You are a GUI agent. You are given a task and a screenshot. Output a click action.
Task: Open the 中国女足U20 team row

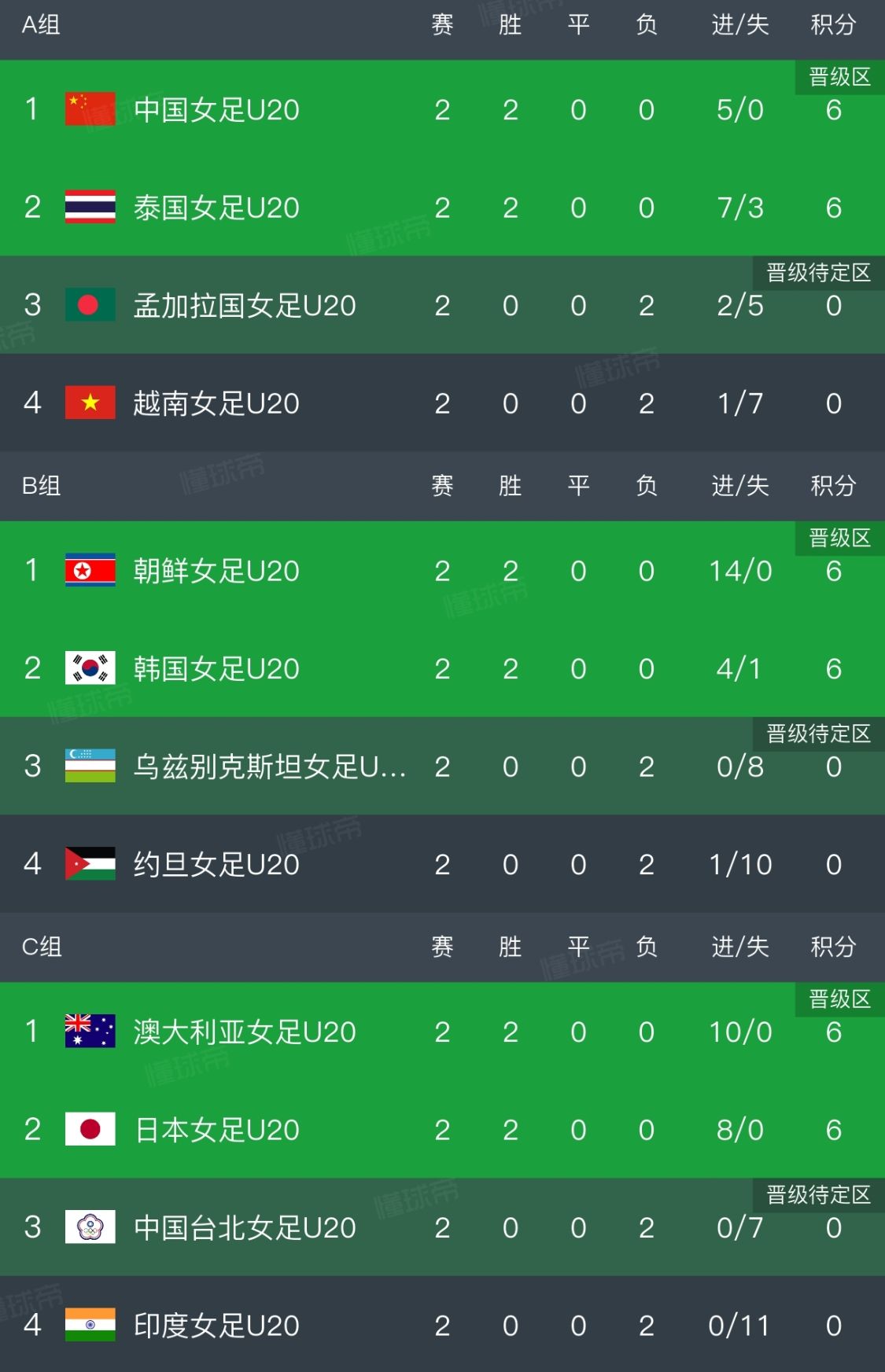click(442, 109)
